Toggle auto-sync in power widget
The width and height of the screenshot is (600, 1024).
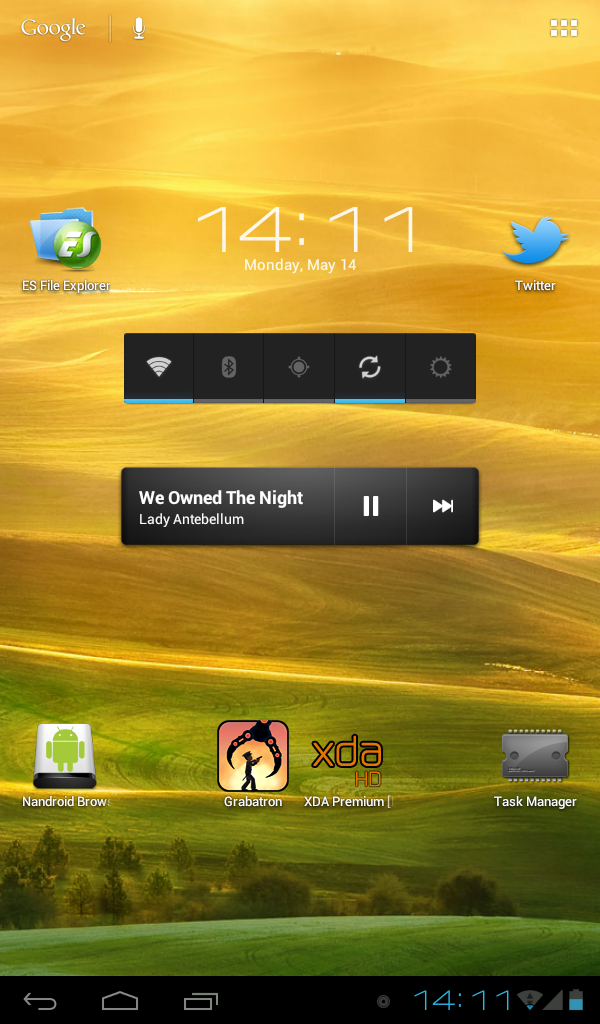click(x=370, y=367)
